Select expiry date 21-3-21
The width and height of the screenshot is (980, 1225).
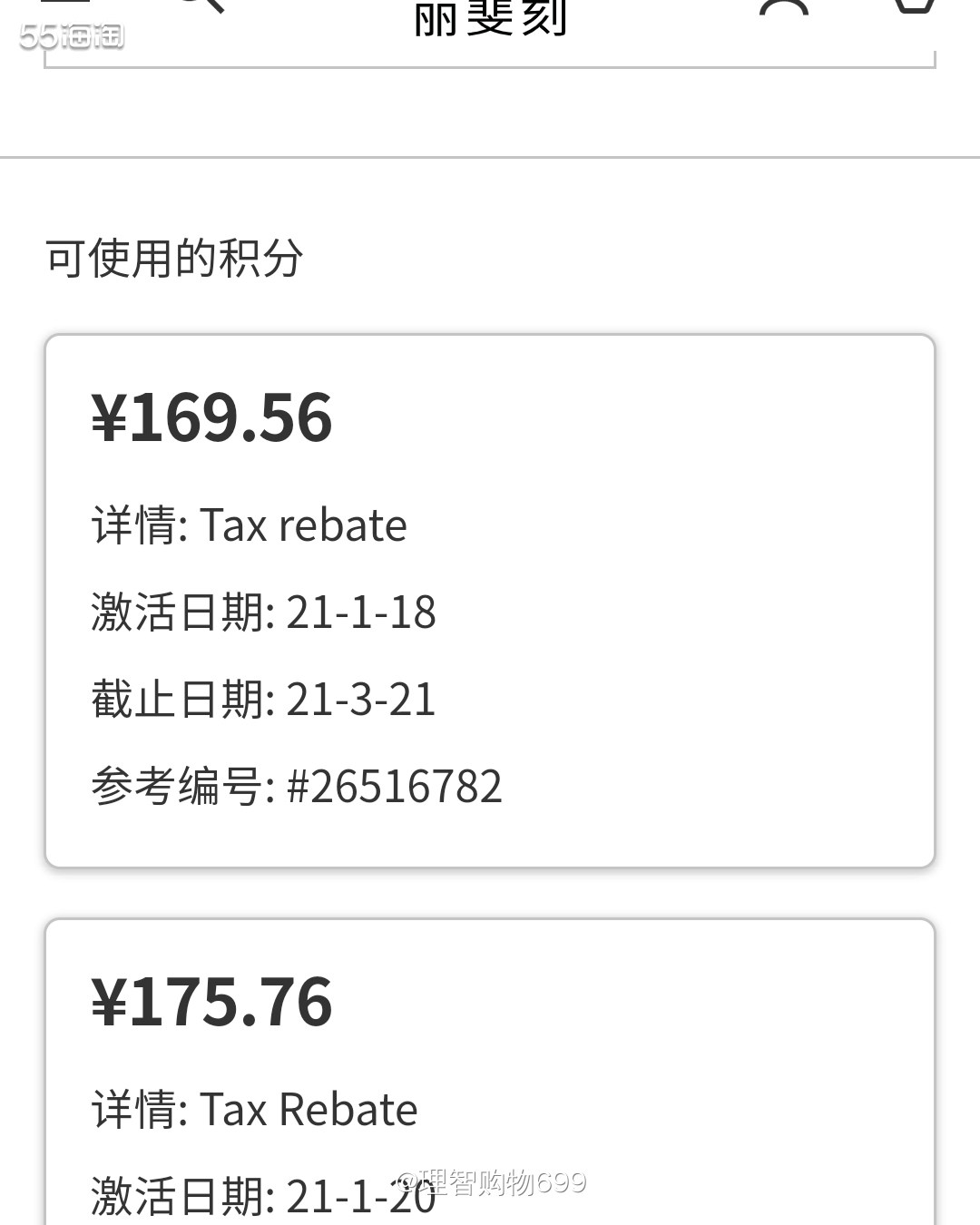(x=262, y=699)
